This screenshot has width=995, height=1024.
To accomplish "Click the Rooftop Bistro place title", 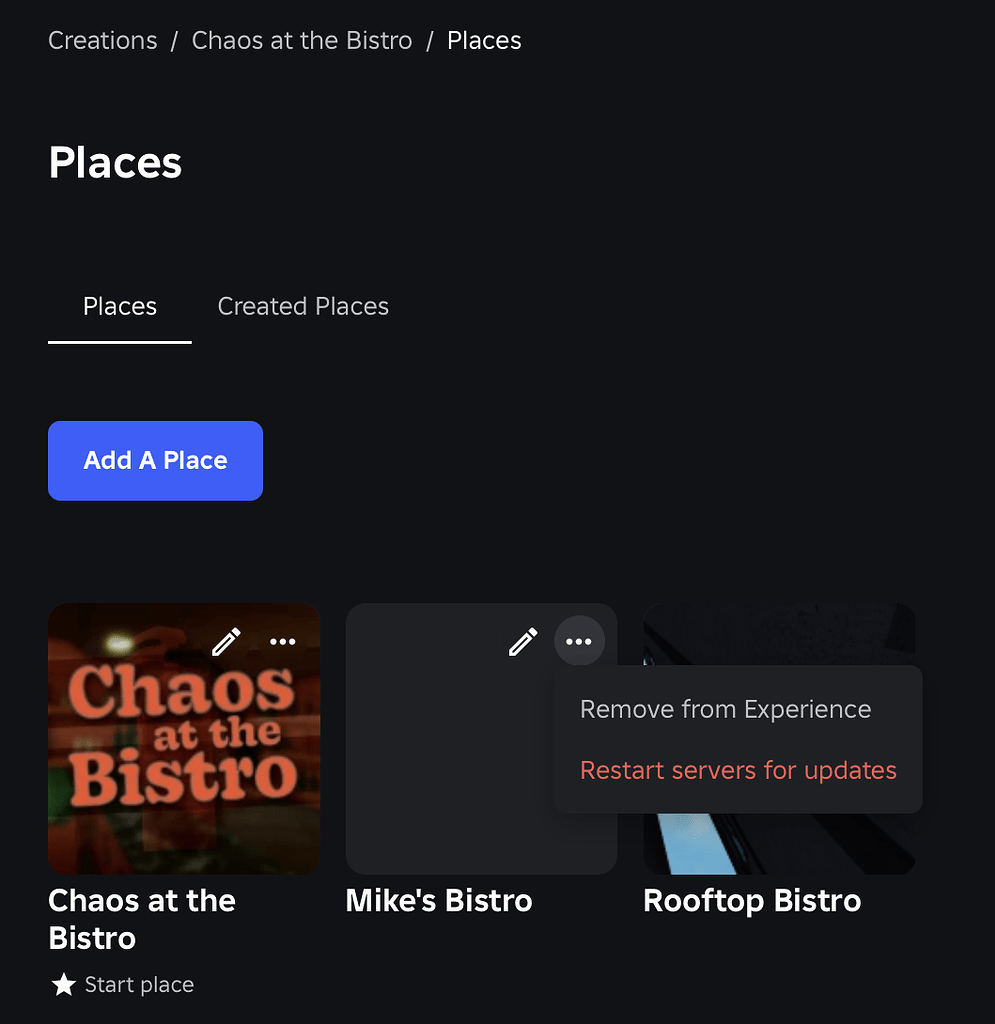I will 751,900.
